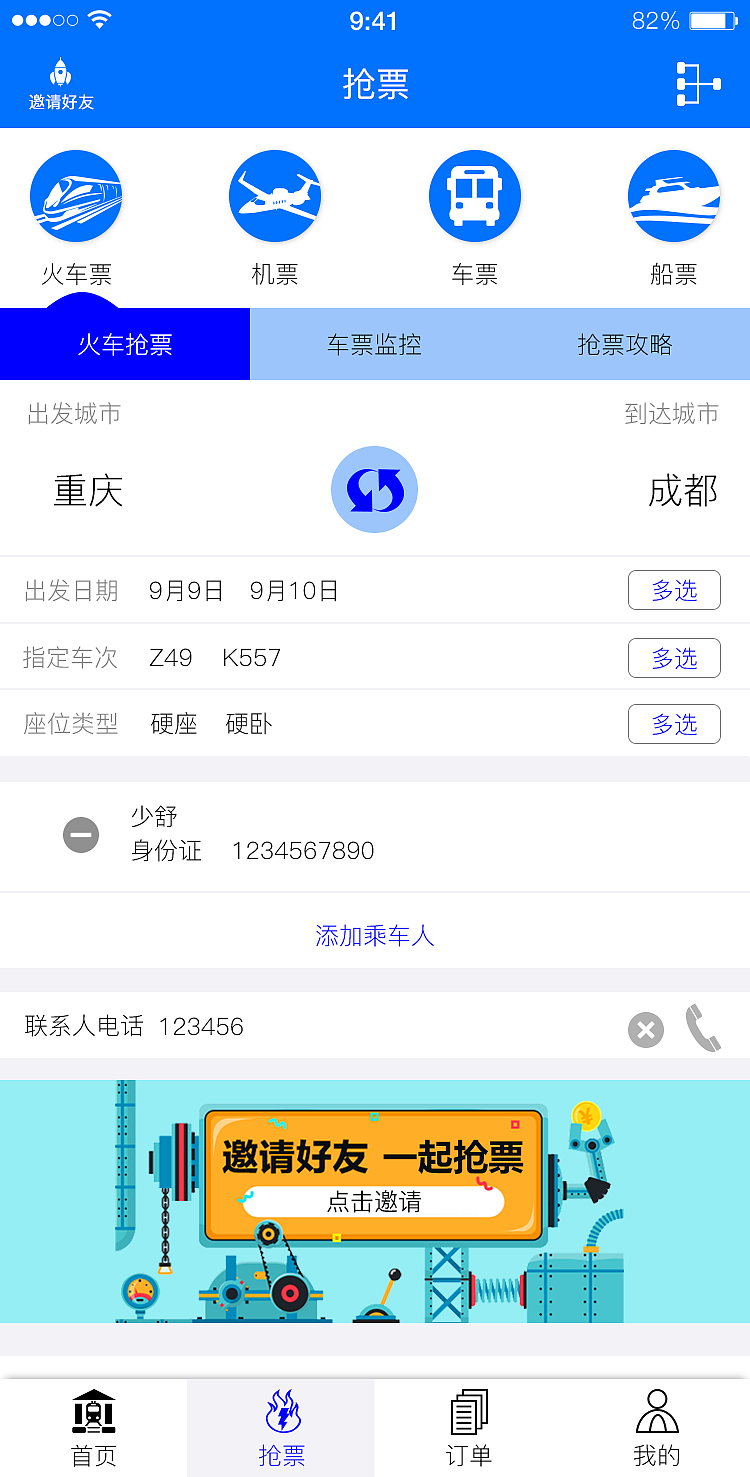Screen dimensions: 750x1477
Task: Remove passenger 少舒 with minus toggle
Action: [x=81, y=835]
